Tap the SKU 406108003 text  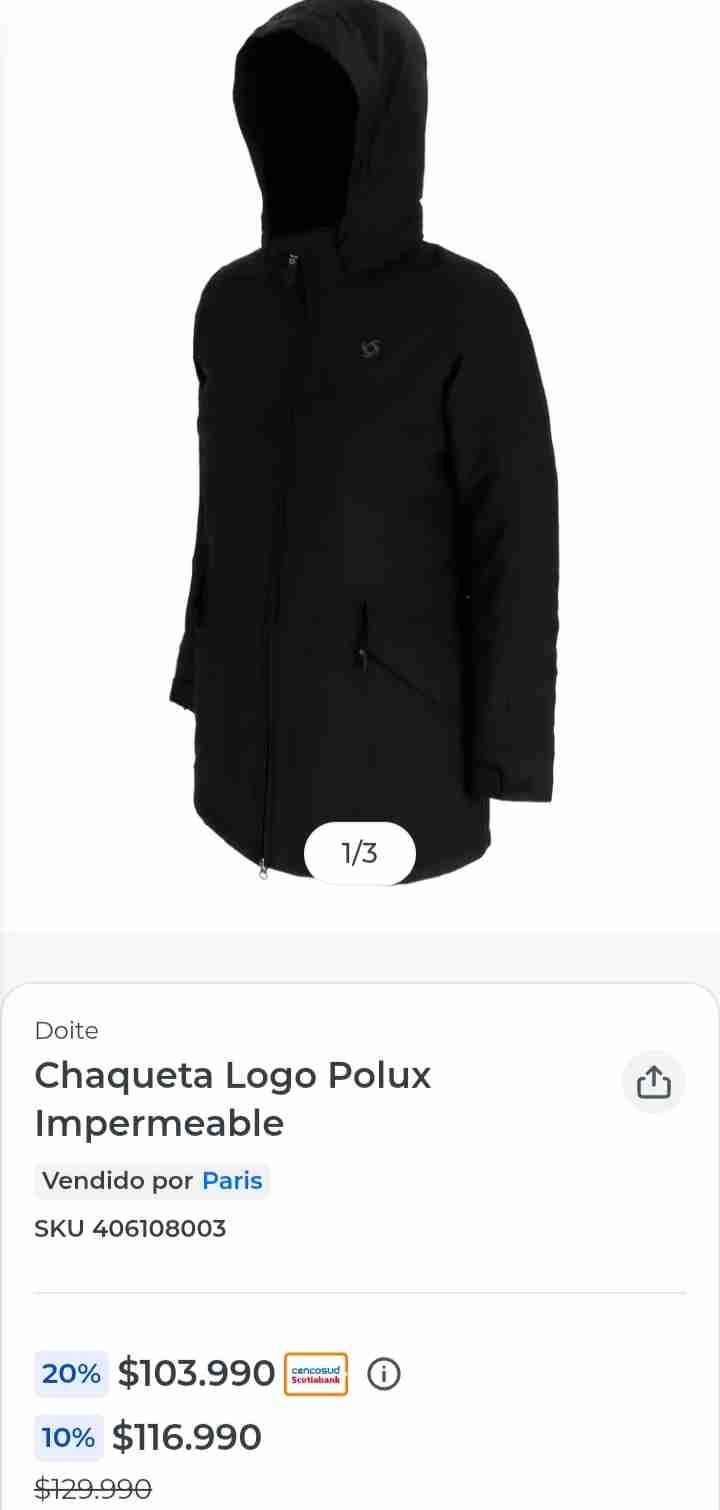130,1228
